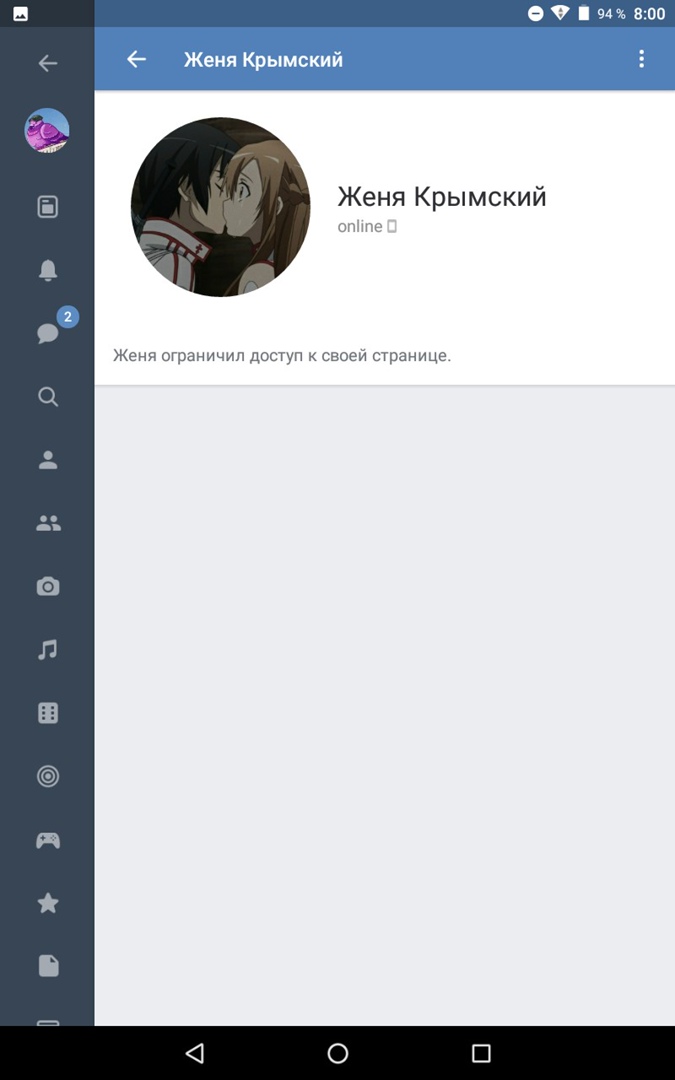The height and width of the screenshot is (1080, 675).
Task: Open the games section
Action: pyautogui.click(x=47, y=840)
